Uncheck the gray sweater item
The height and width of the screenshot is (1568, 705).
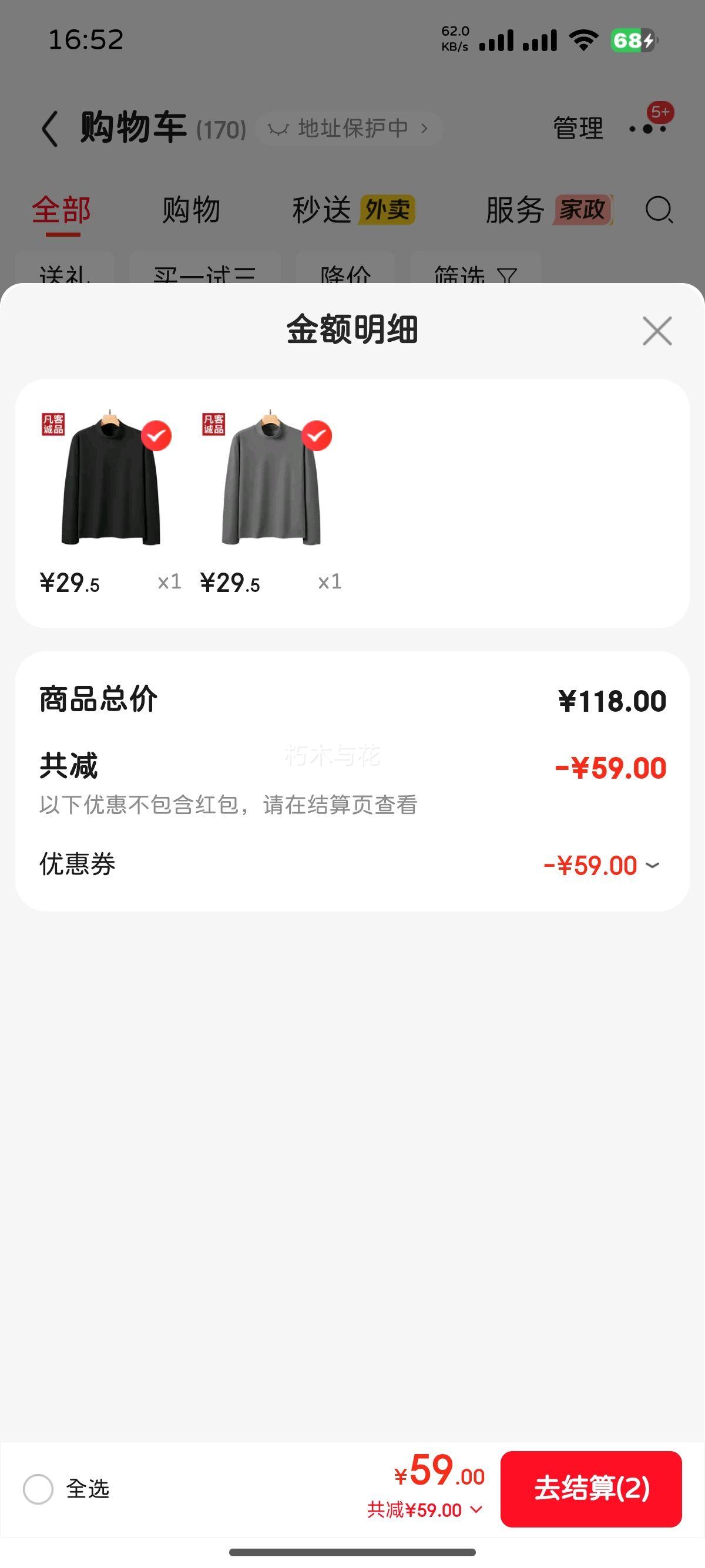pos(317,436)
